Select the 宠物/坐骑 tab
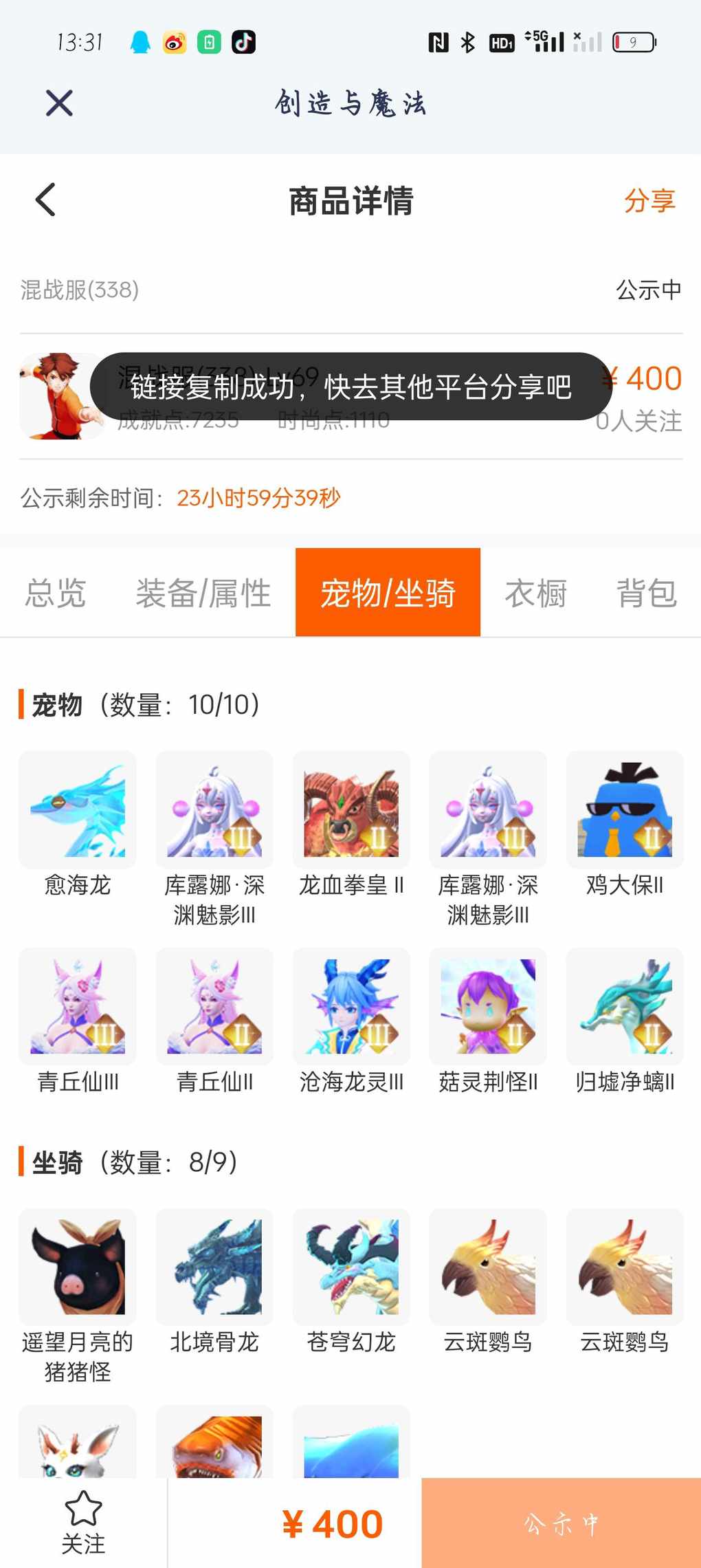Image resolution: width=701 pixels, height=1568 pixels. 388,593
